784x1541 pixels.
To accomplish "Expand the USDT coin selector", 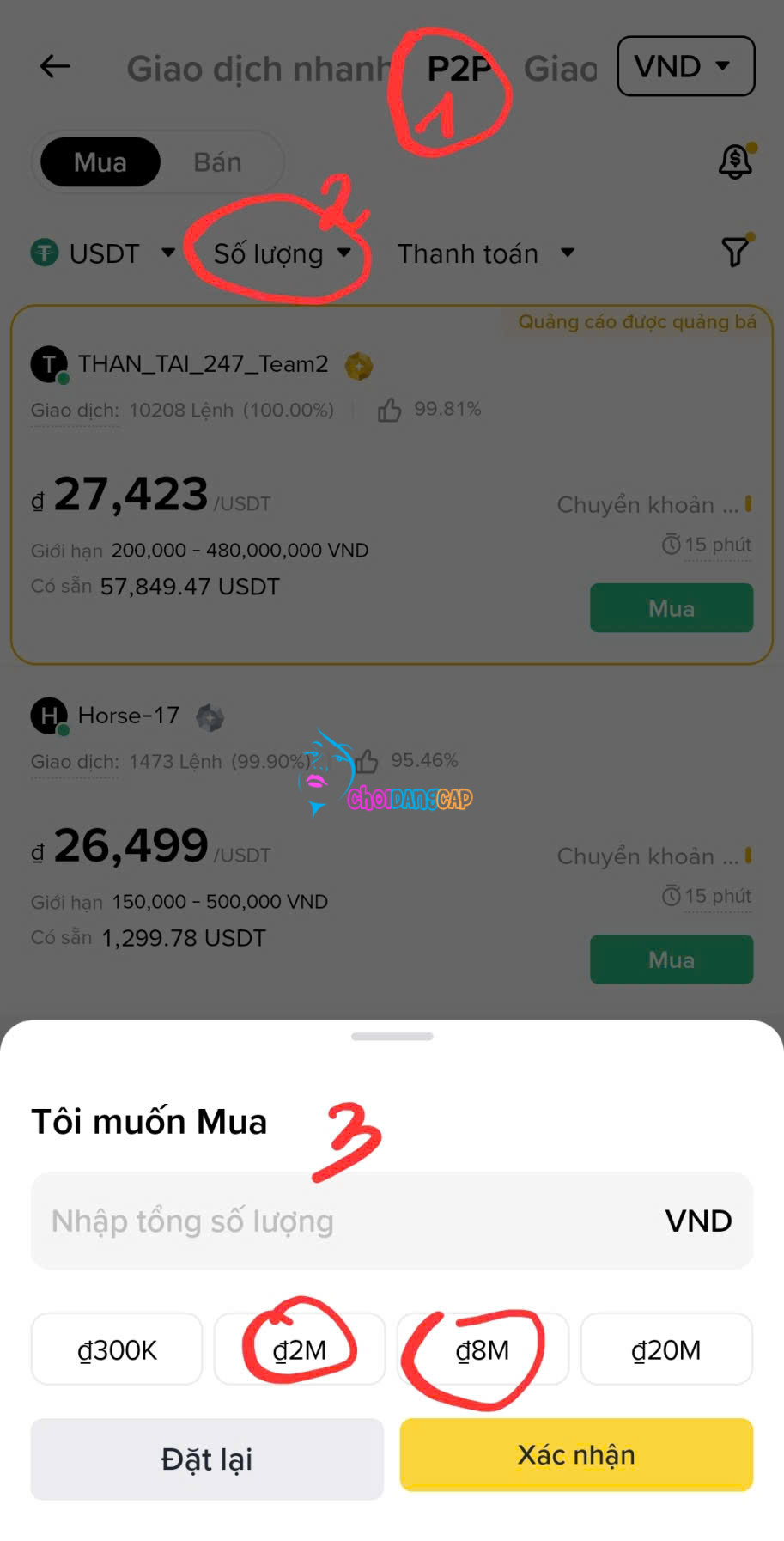I will (103, 253).
